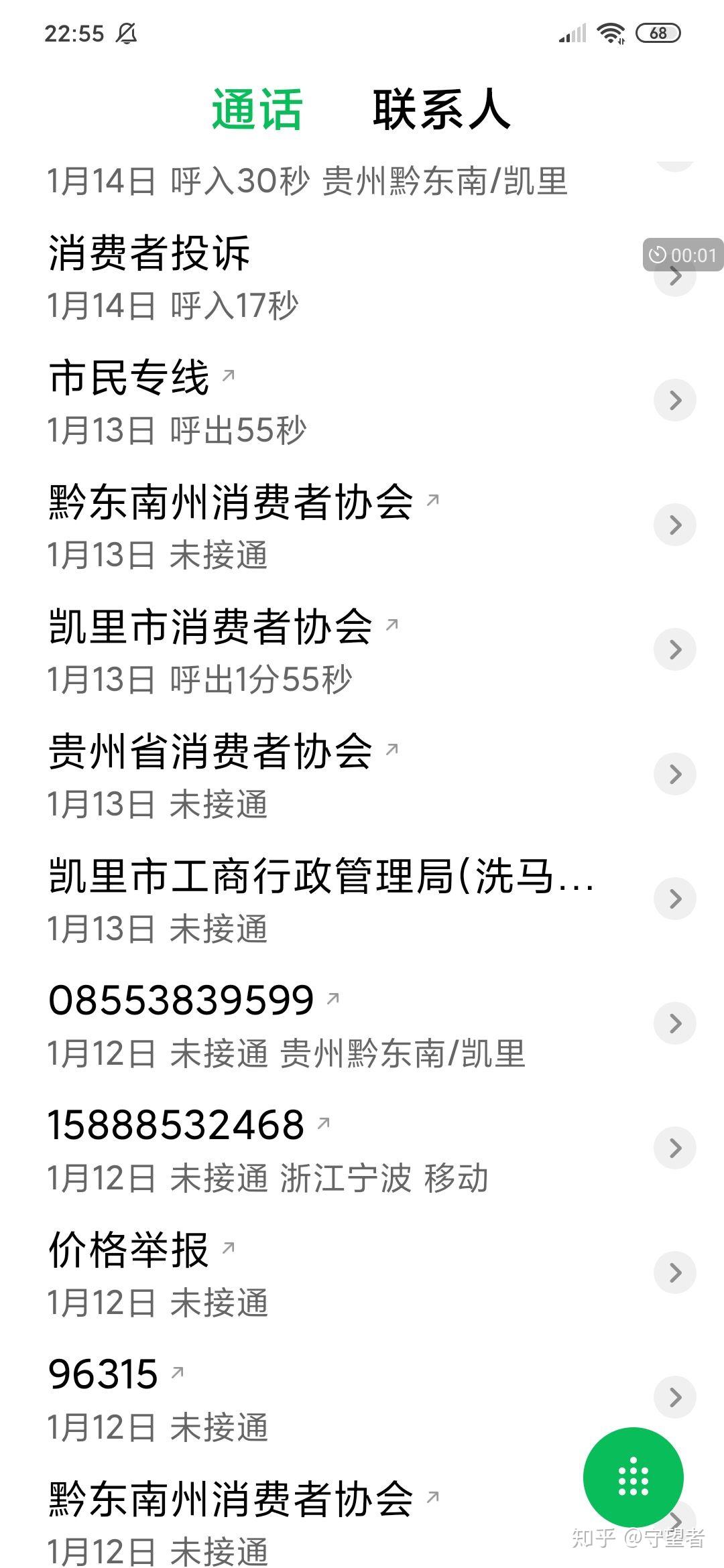The height and width of the screenshot is (1568, 724).
Task: Show details for 贵州省消费者协会
Action: 674,774
